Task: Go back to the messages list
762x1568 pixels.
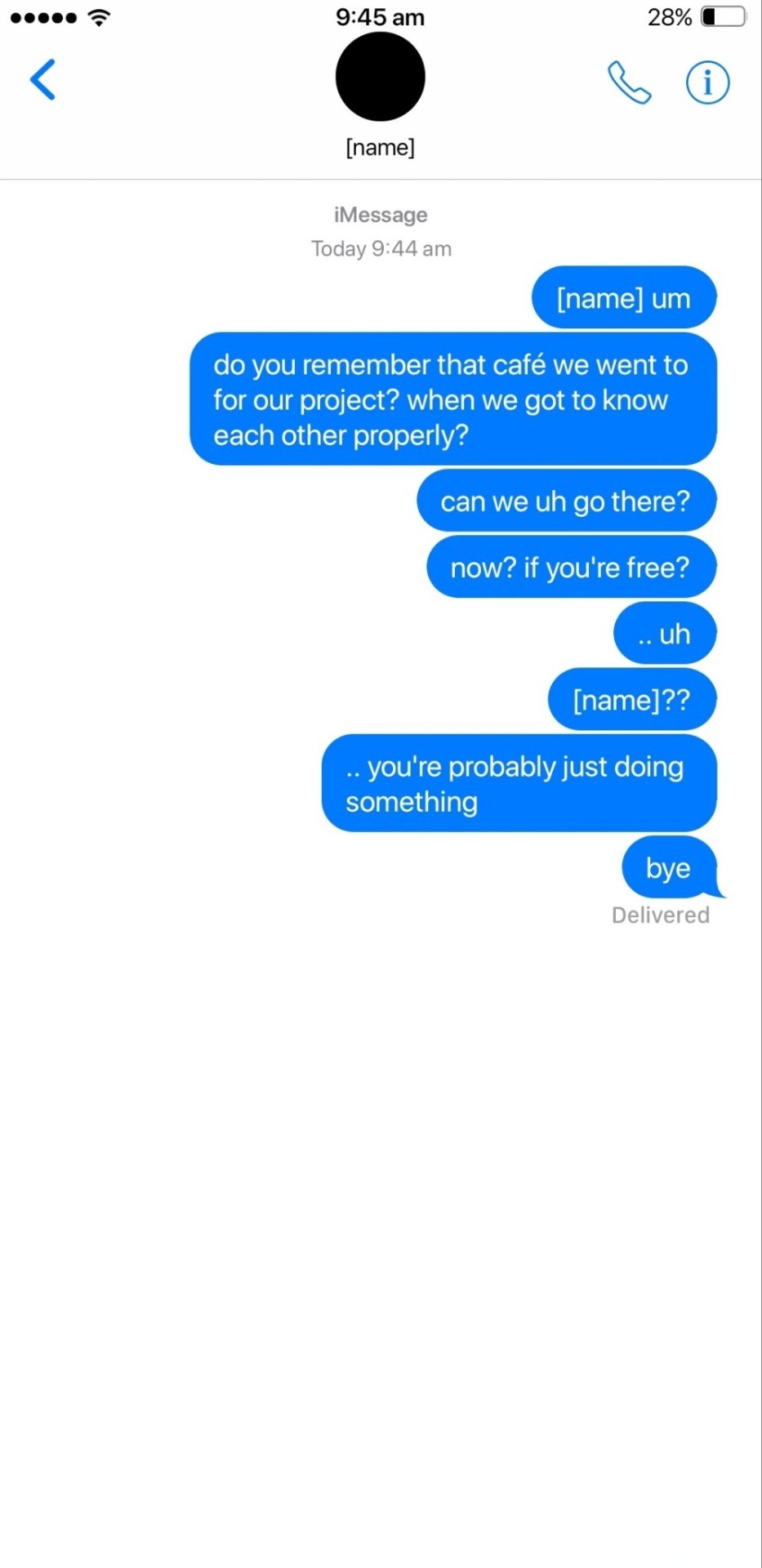Action: (42, 80)
